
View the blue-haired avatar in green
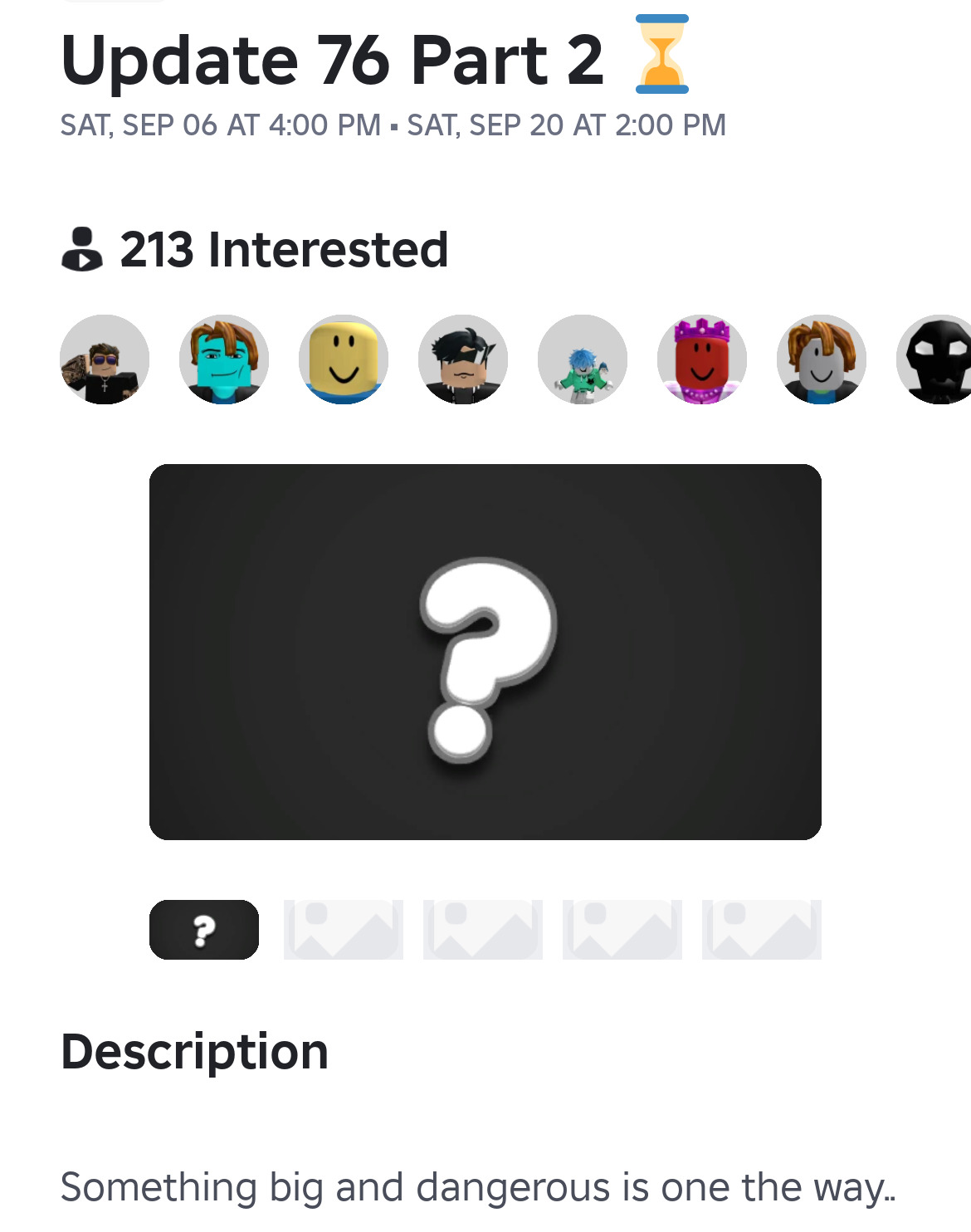[x=583, y=359]
